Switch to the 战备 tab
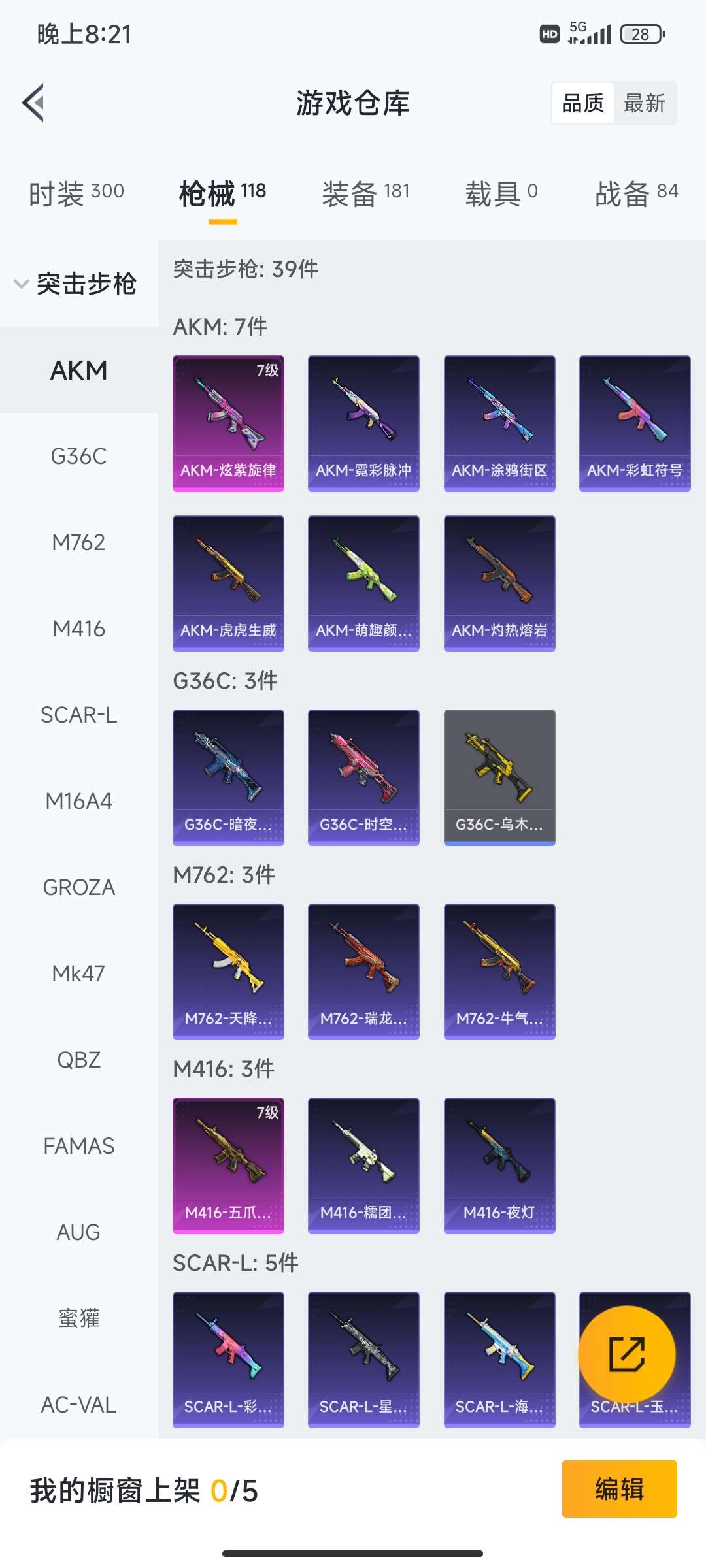 click(x=636, y=193)
